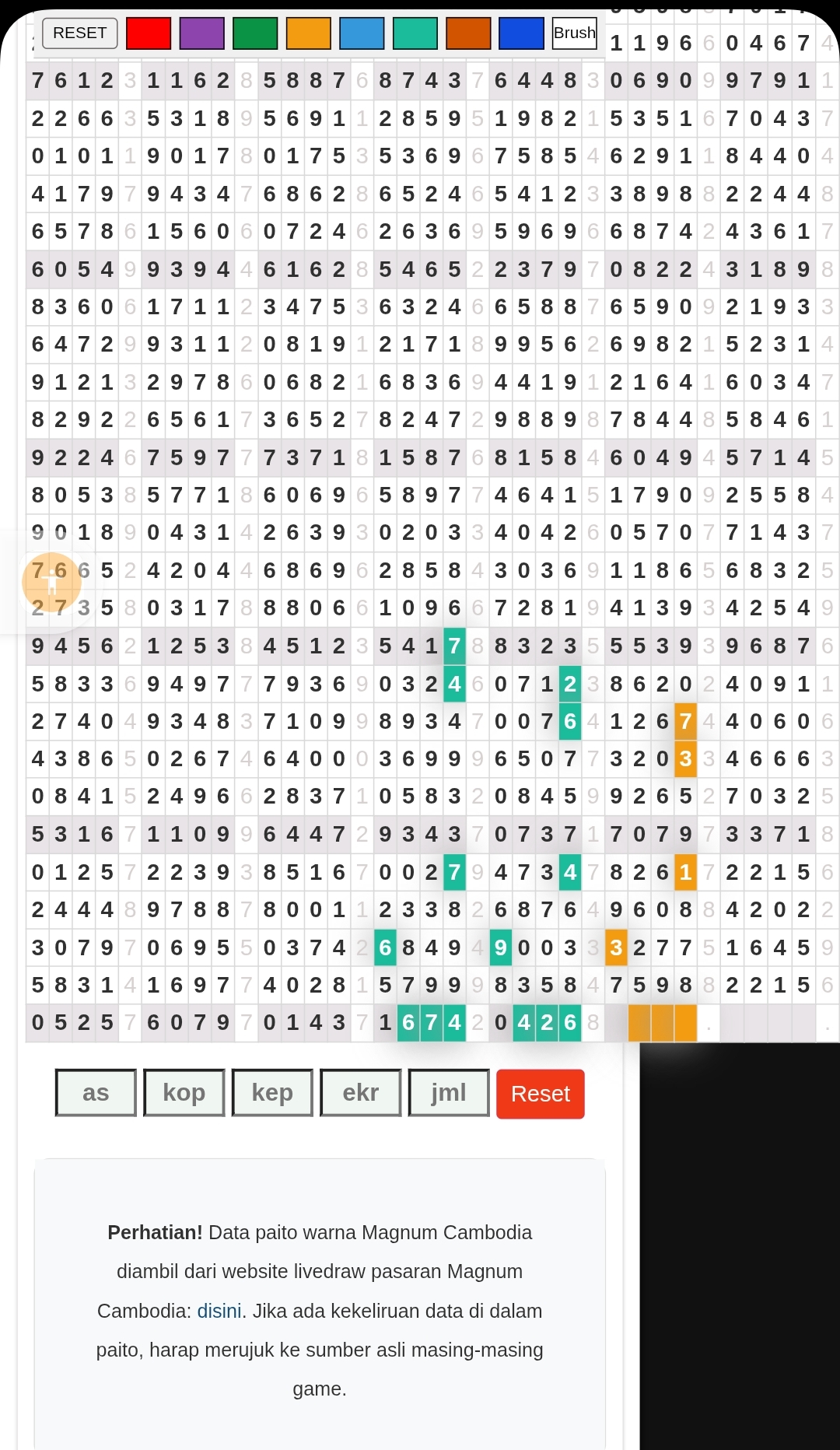The height and width of the screenshot is (1450, 840).
Task: Open the 'disini' livedraw link
Action: [x=219, y=1311]
